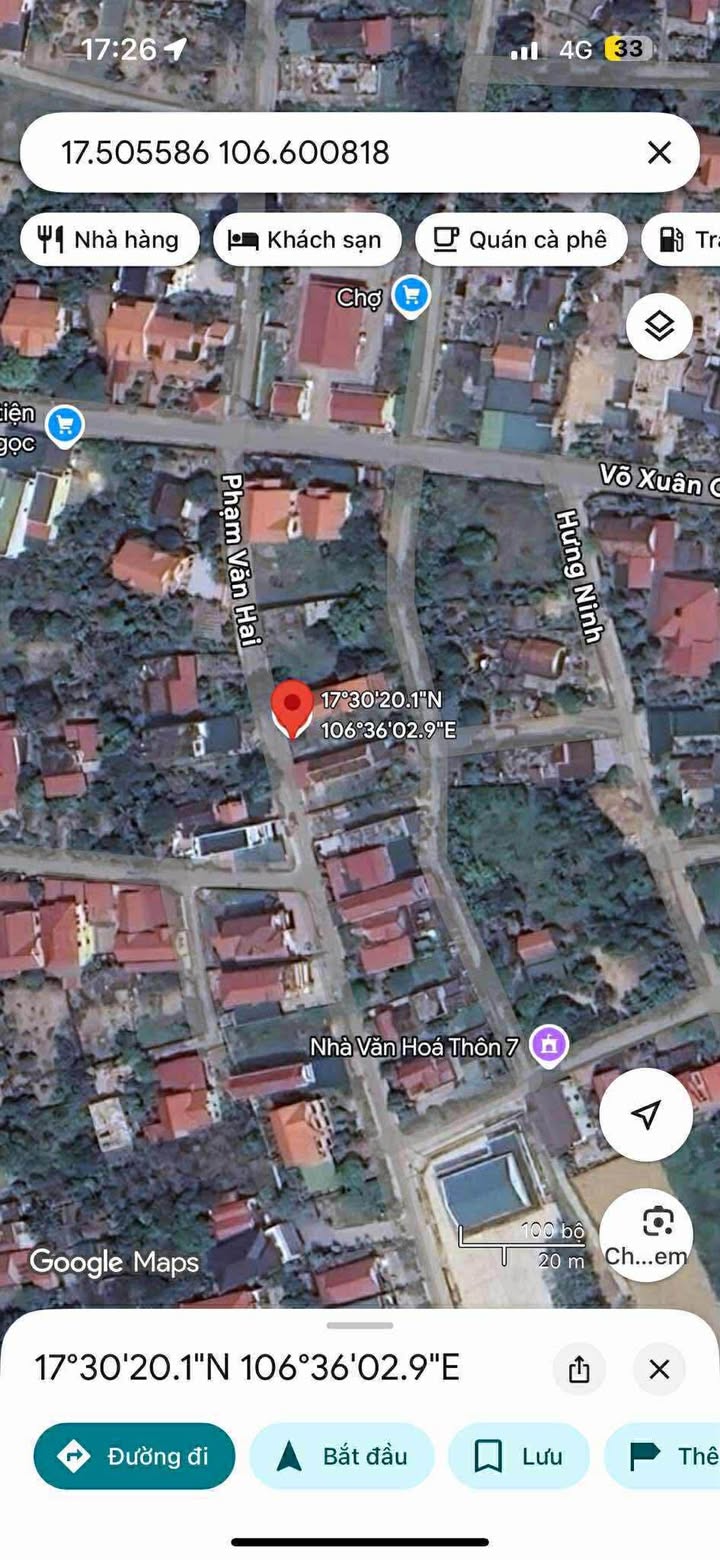Viewport: 720px width, 1560px height.
Task: Choose the Quán cà phê chip
Action: (x=521, y=239)
